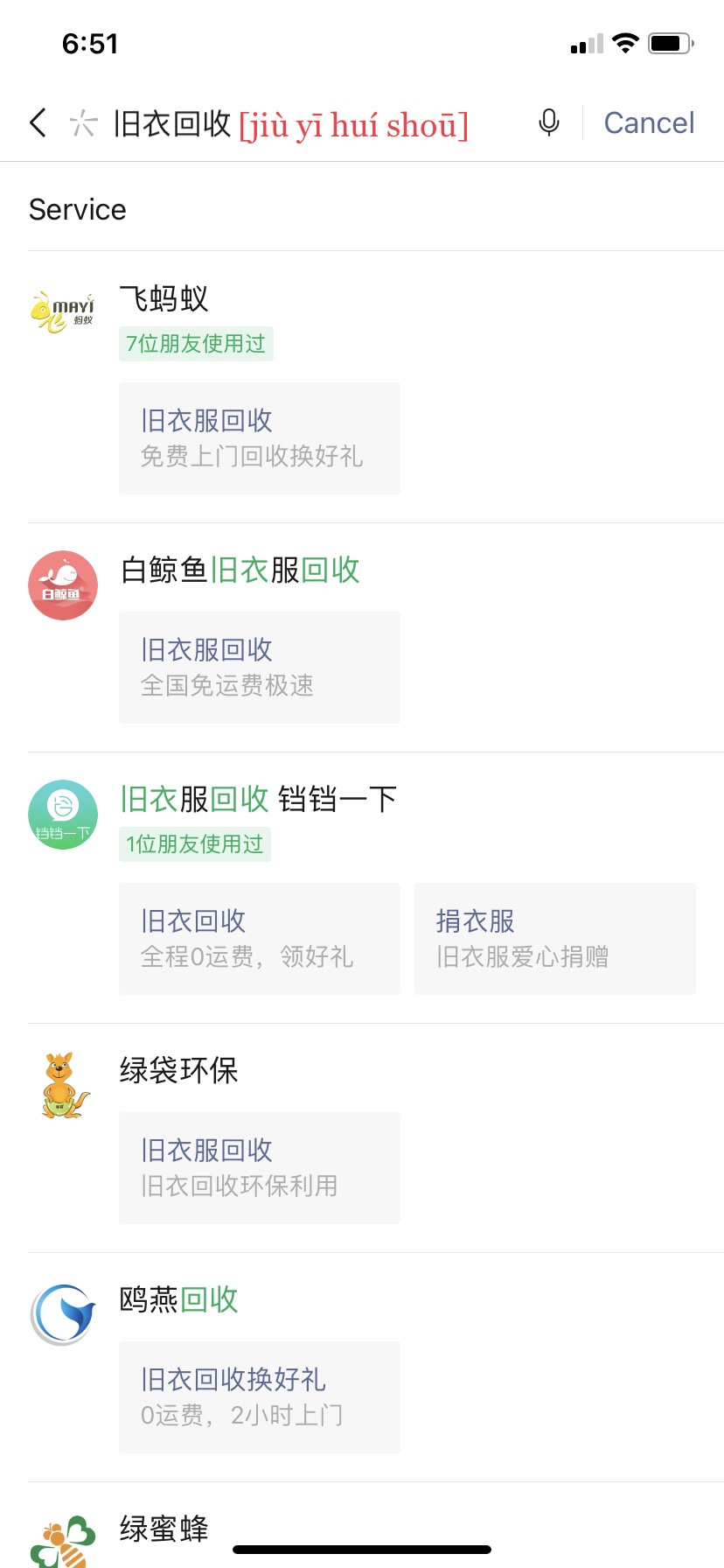Activate the microphone voice search
Screen dimensions: 724x1568
(549, 123)
